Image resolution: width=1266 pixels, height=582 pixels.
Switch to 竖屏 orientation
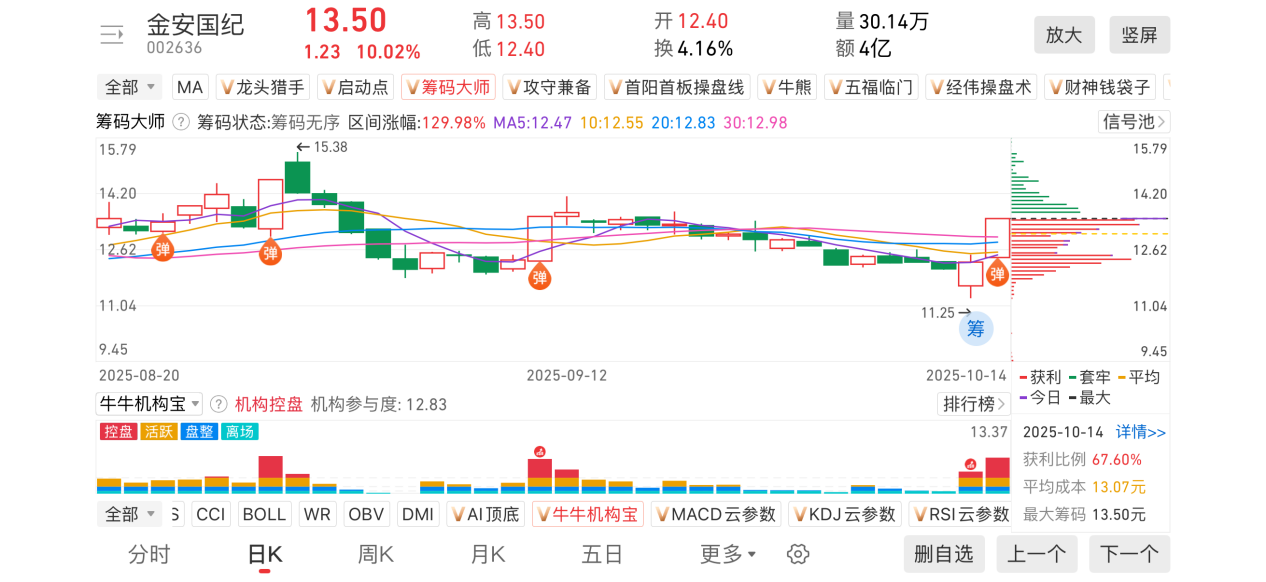tap(1139, 35)
